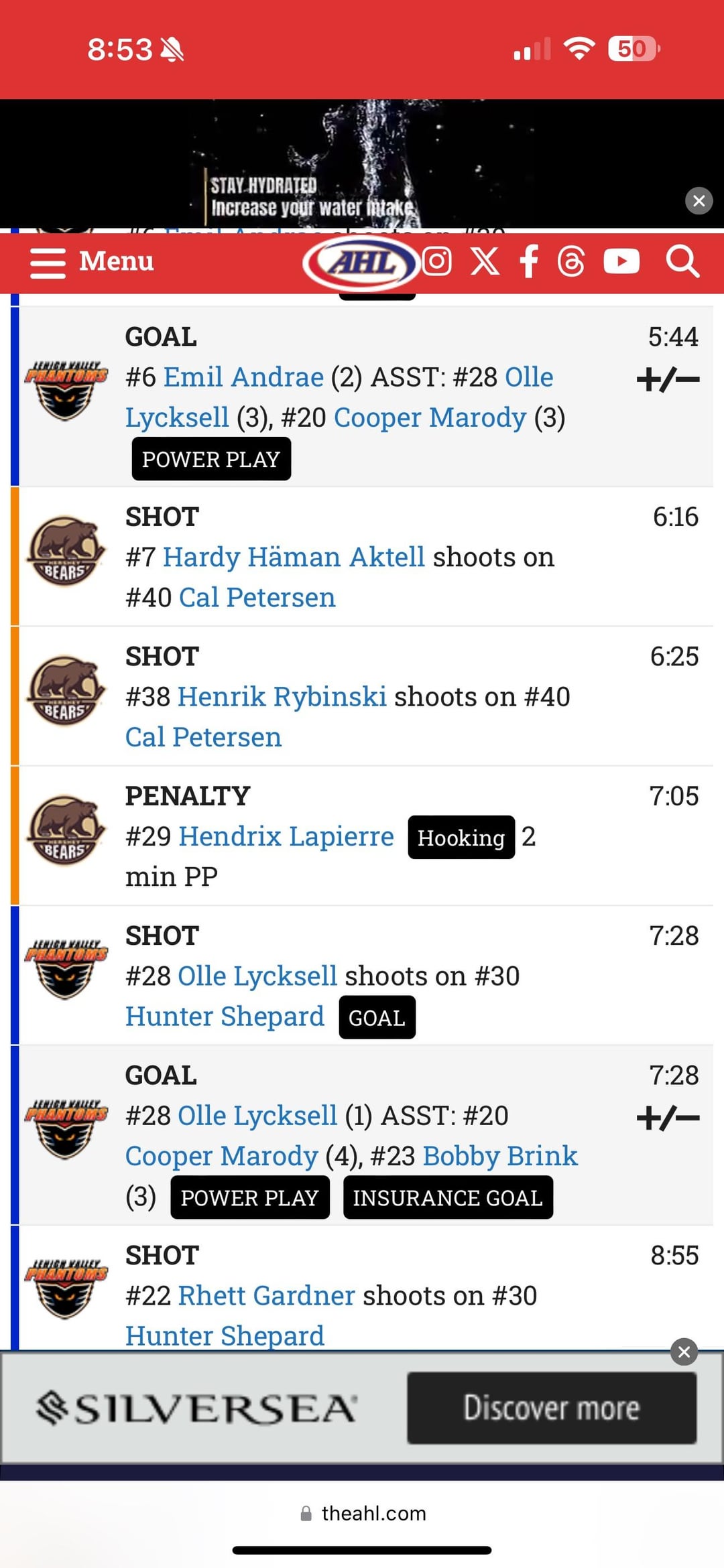
Task: View Hardy Häman Aktell's profile
Action: coord(294,558)
